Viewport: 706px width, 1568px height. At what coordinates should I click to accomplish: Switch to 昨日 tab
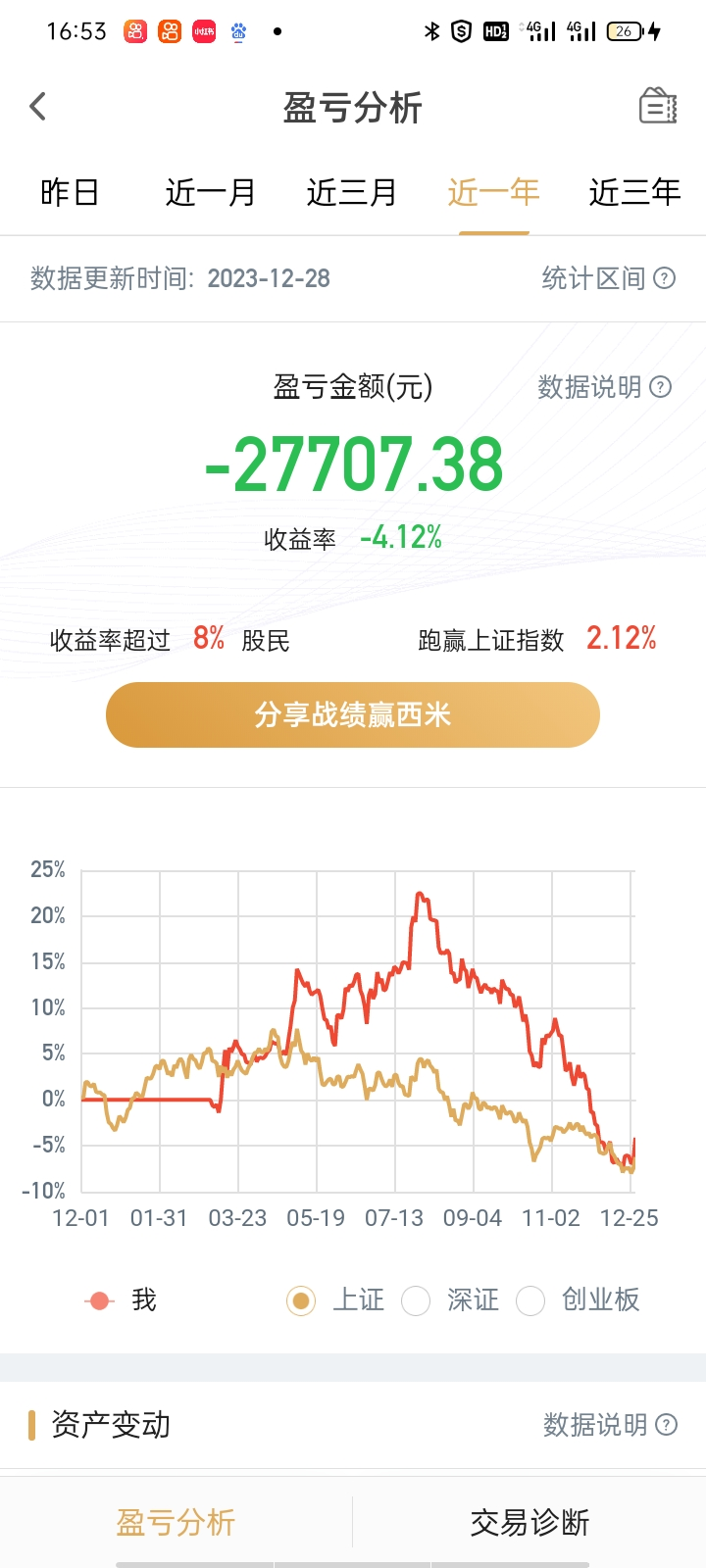70,193
